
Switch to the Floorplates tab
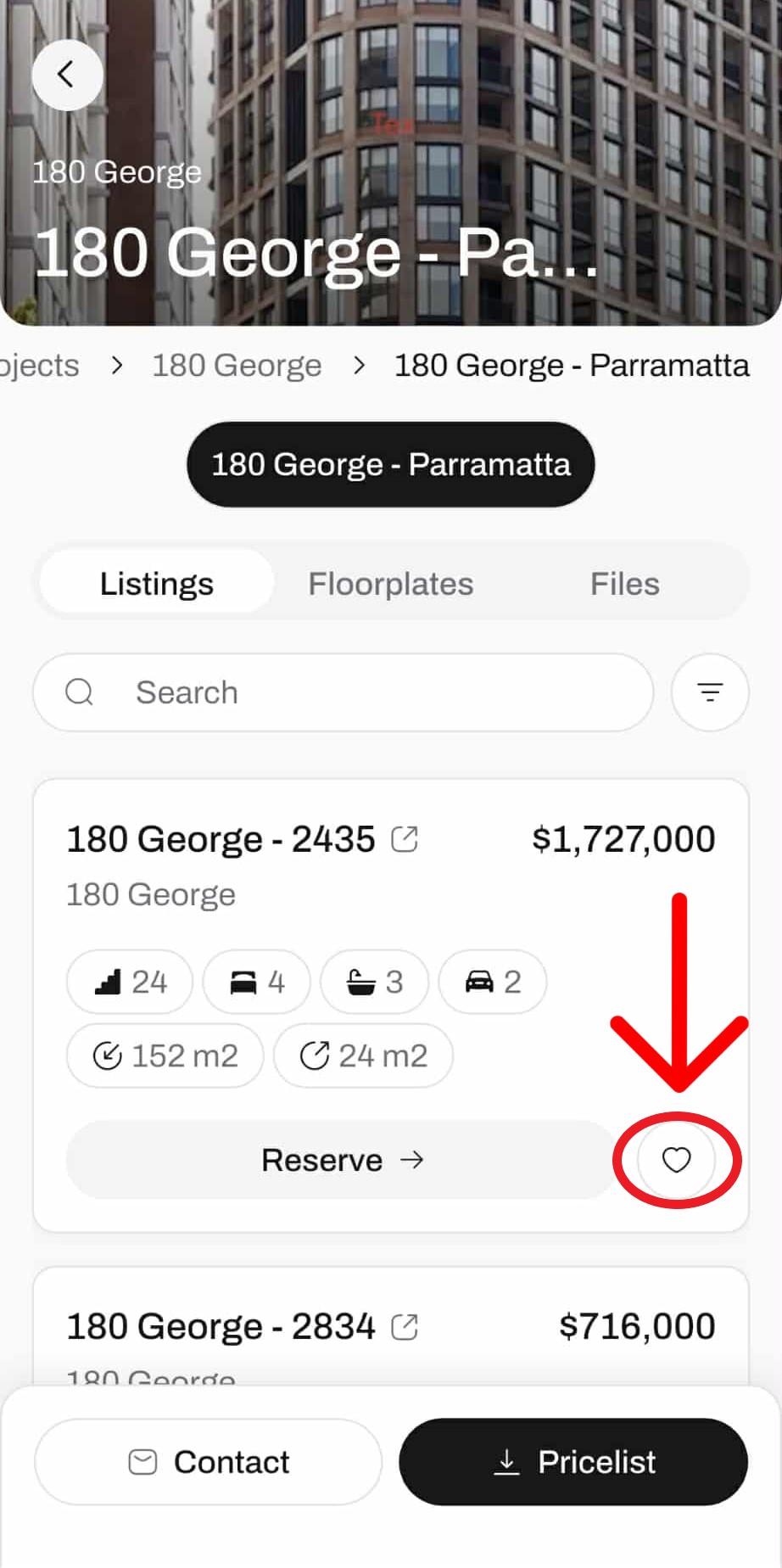390,584
